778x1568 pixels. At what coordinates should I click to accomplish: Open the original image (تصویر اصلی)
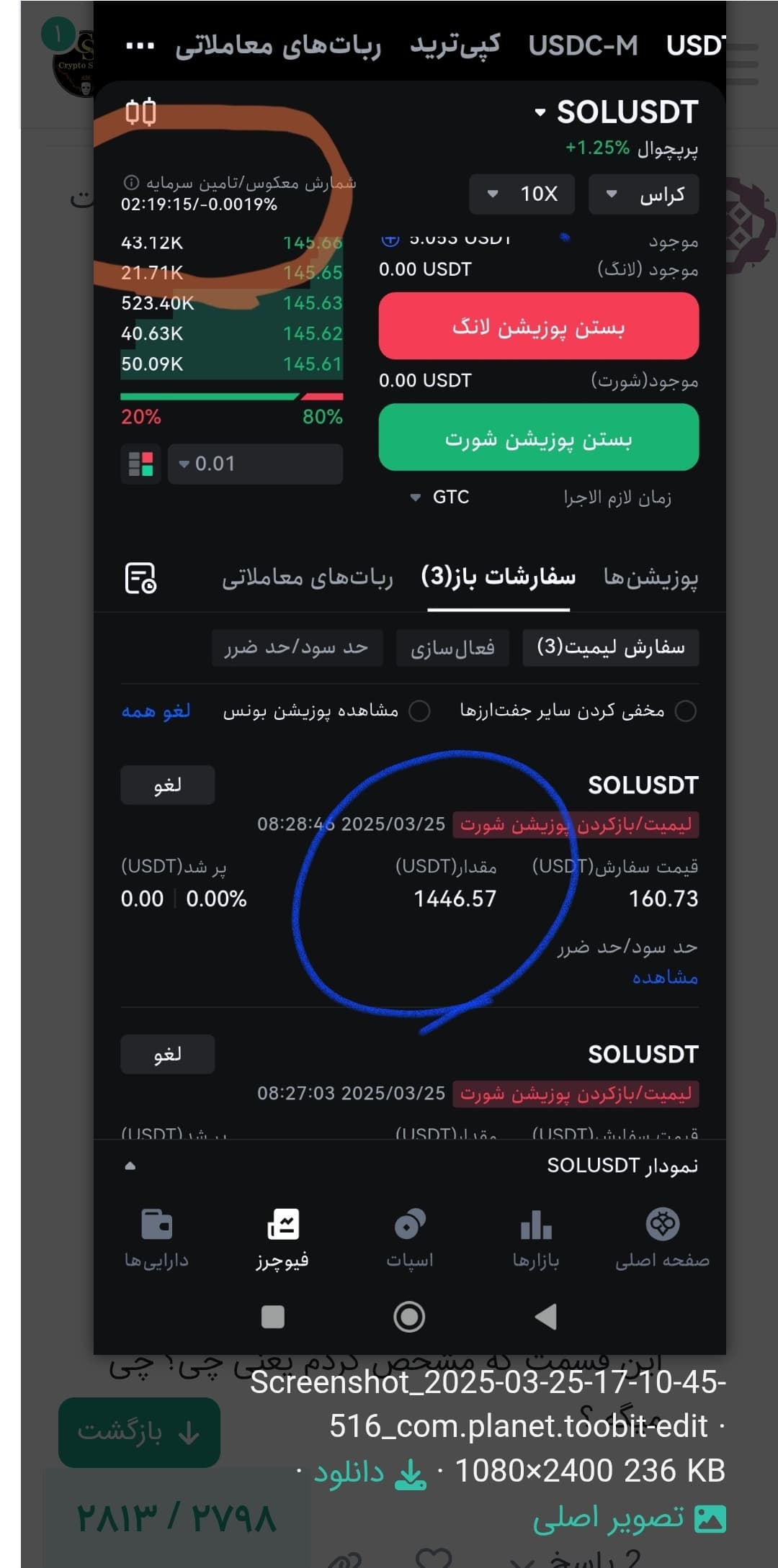629,1518
